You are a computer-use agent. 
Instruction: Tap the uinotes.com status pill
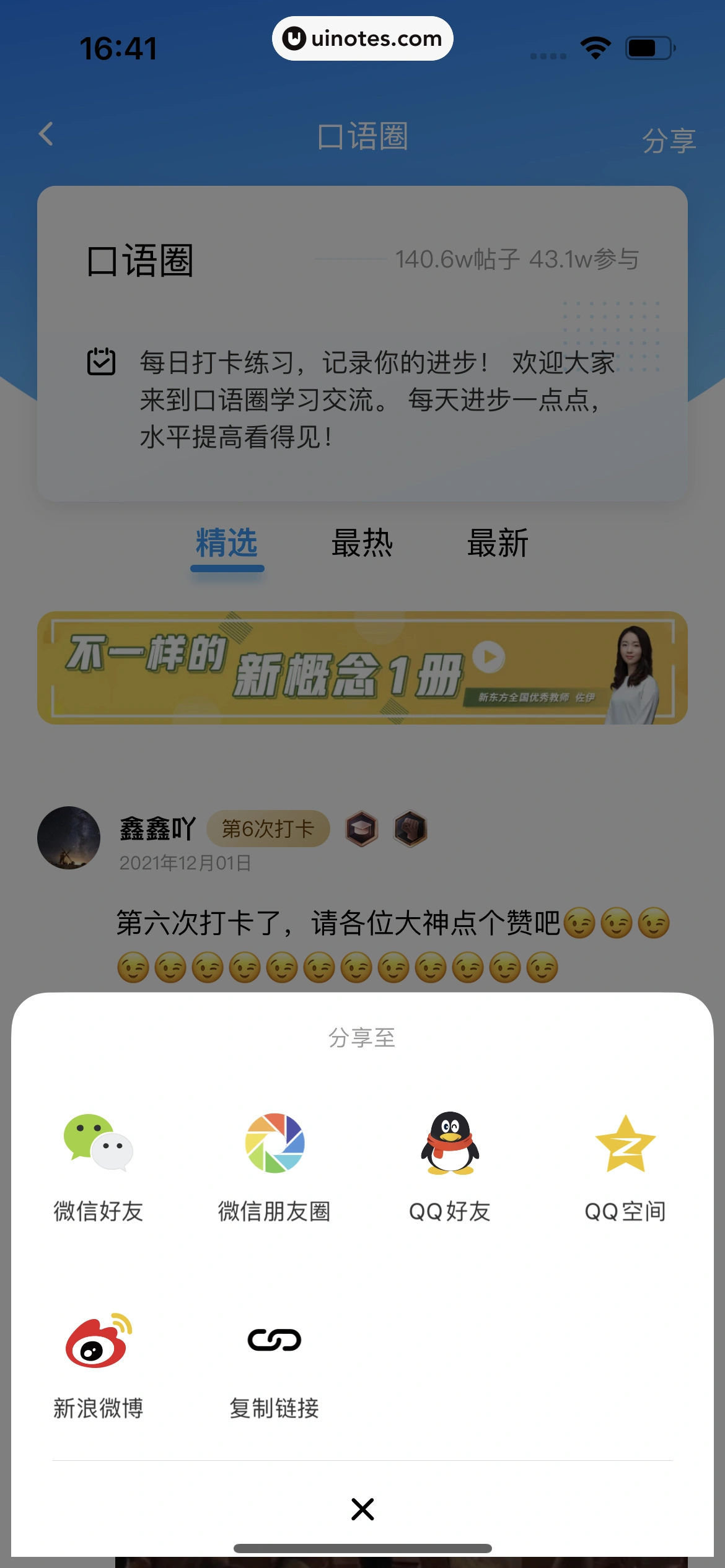coord(361,38)
